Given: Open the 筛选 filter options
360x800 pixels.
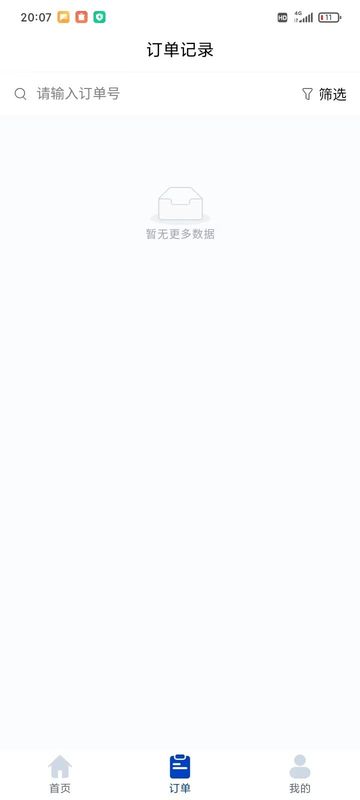Looking at the screenshot, I should [324, 94].
